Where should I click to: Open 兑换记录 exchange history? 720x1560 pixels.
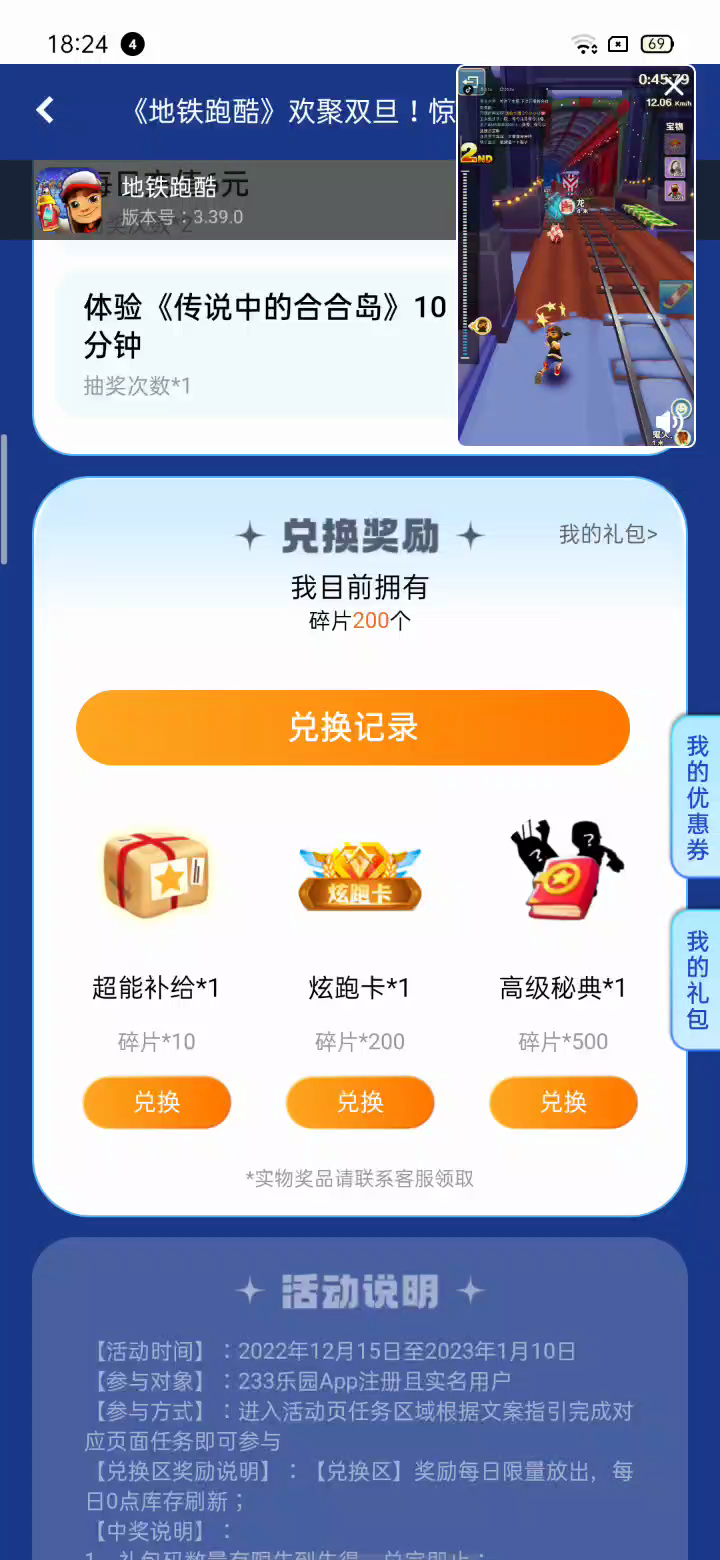pyautogui.click(x=353, y=728)
